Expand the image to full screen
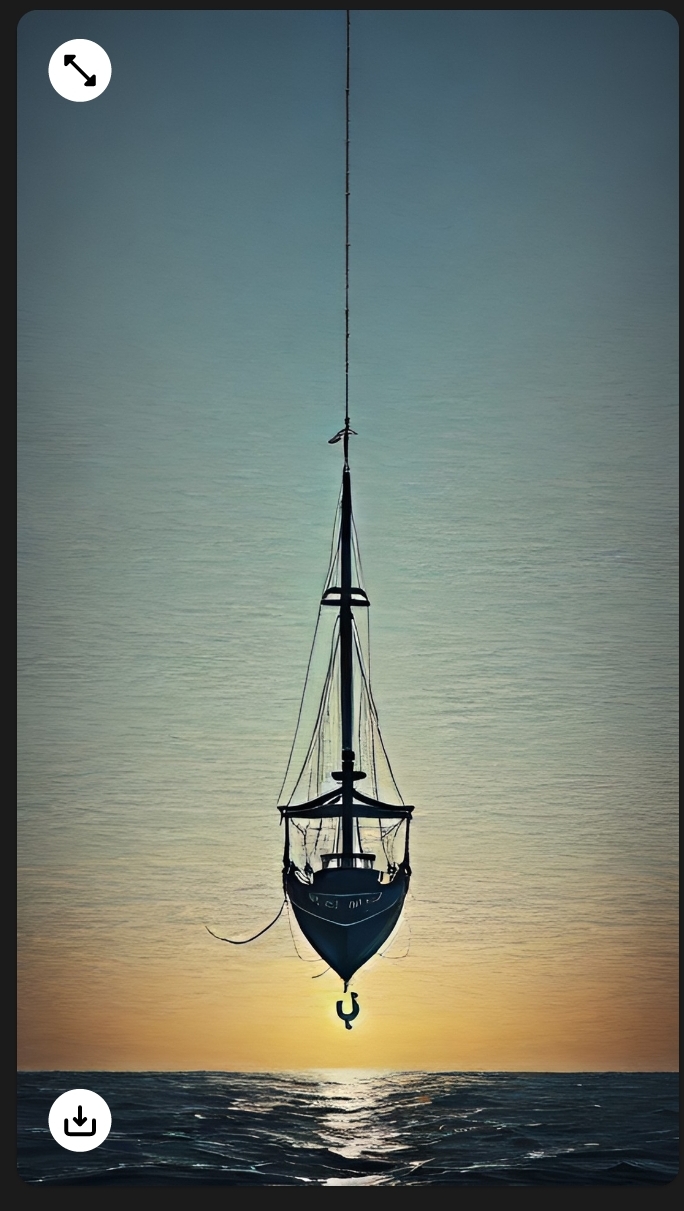 [80, 70]
